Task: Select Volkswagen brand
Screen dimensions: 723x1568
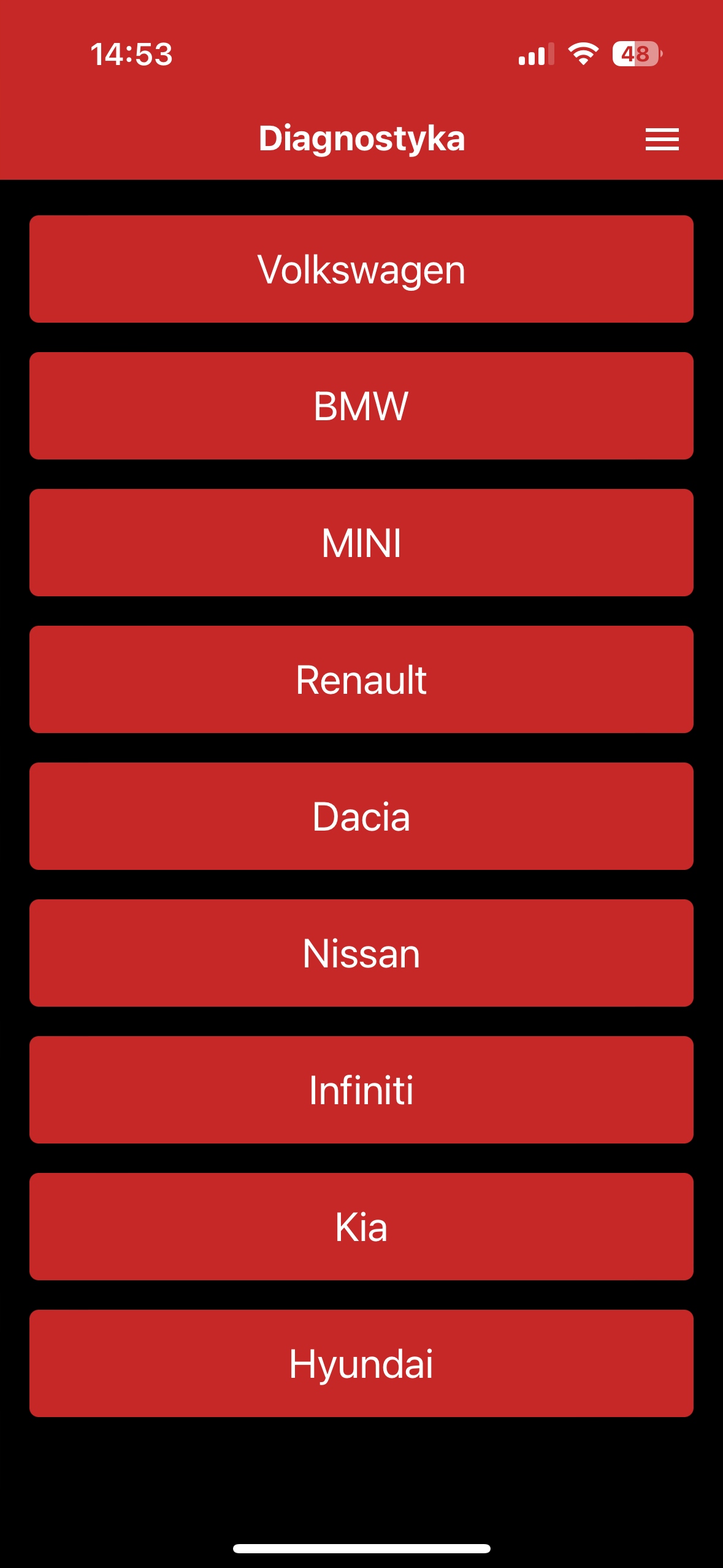Action: point(361,269)
